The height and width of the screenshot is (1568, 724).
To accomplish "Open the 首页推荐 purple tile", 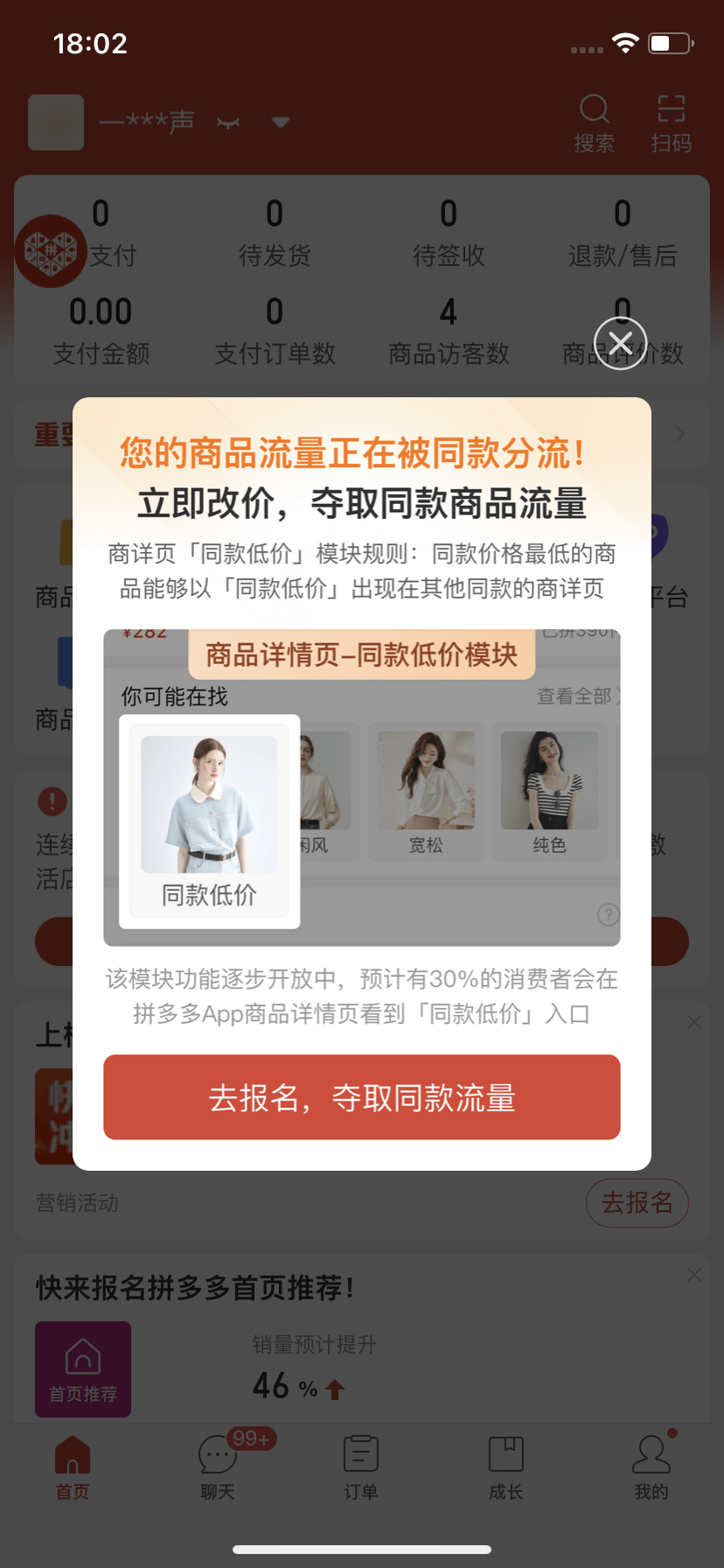I will pyautogui.click(x=83, y=1368).
